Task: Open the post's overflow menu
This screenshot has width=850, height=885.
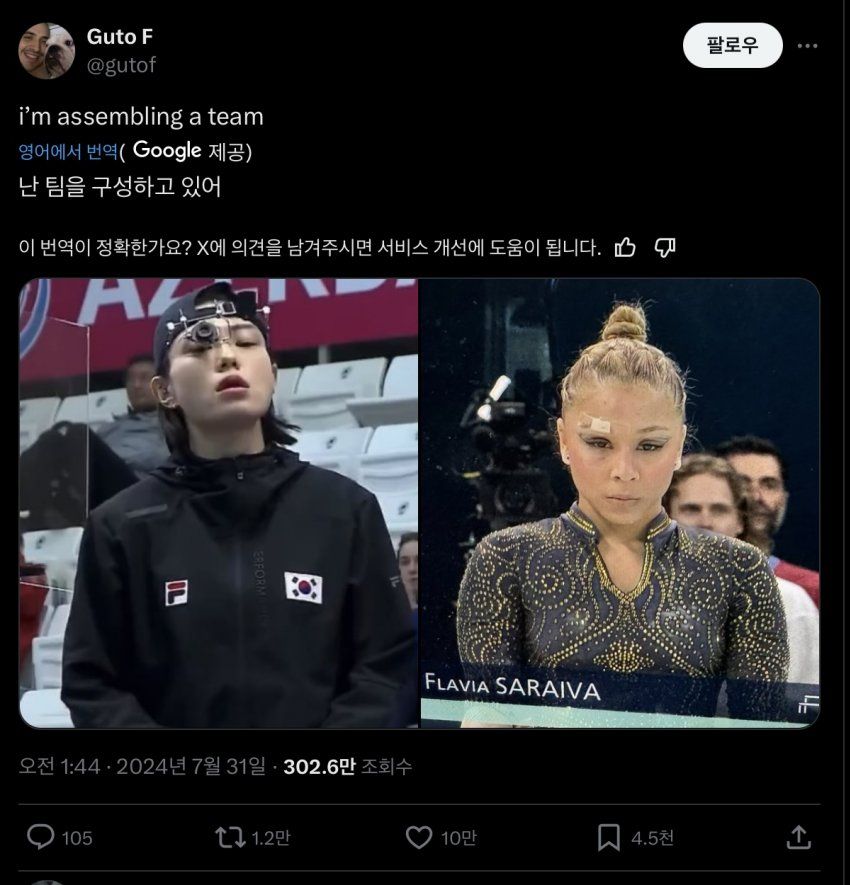Action: tap(807, 46)
